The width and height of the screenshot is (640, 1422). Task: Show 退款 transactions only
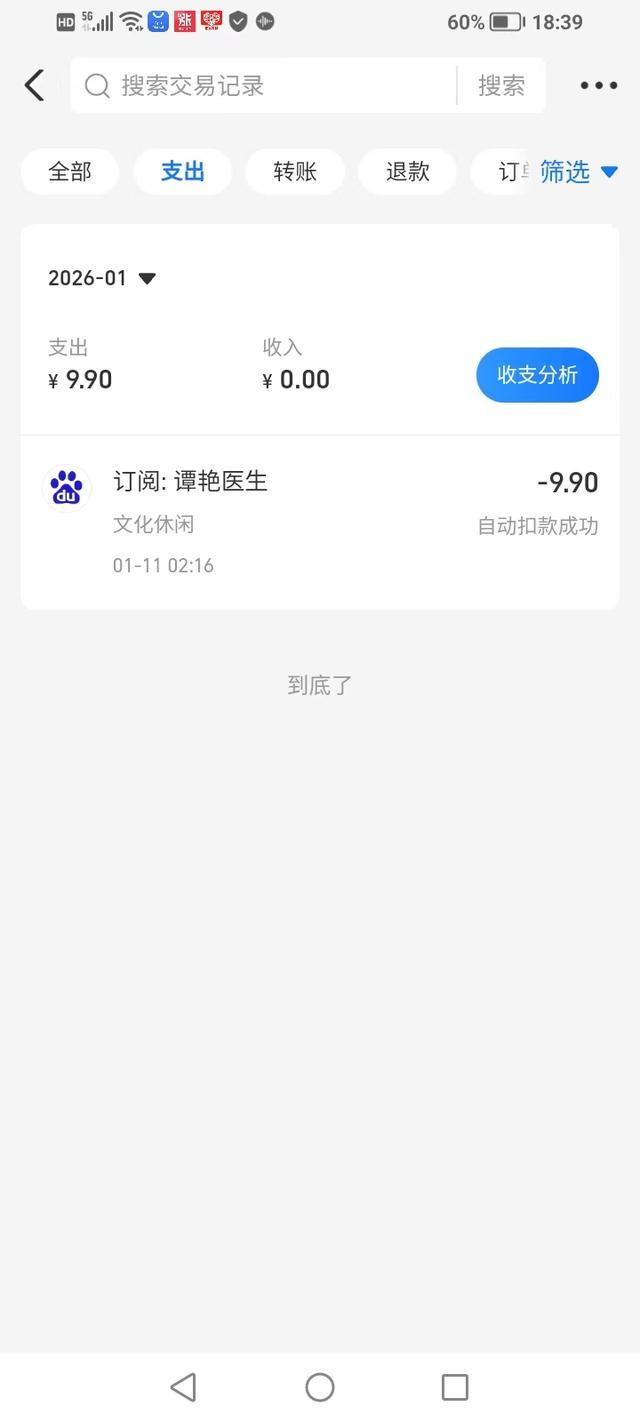(x=408, y=172)
